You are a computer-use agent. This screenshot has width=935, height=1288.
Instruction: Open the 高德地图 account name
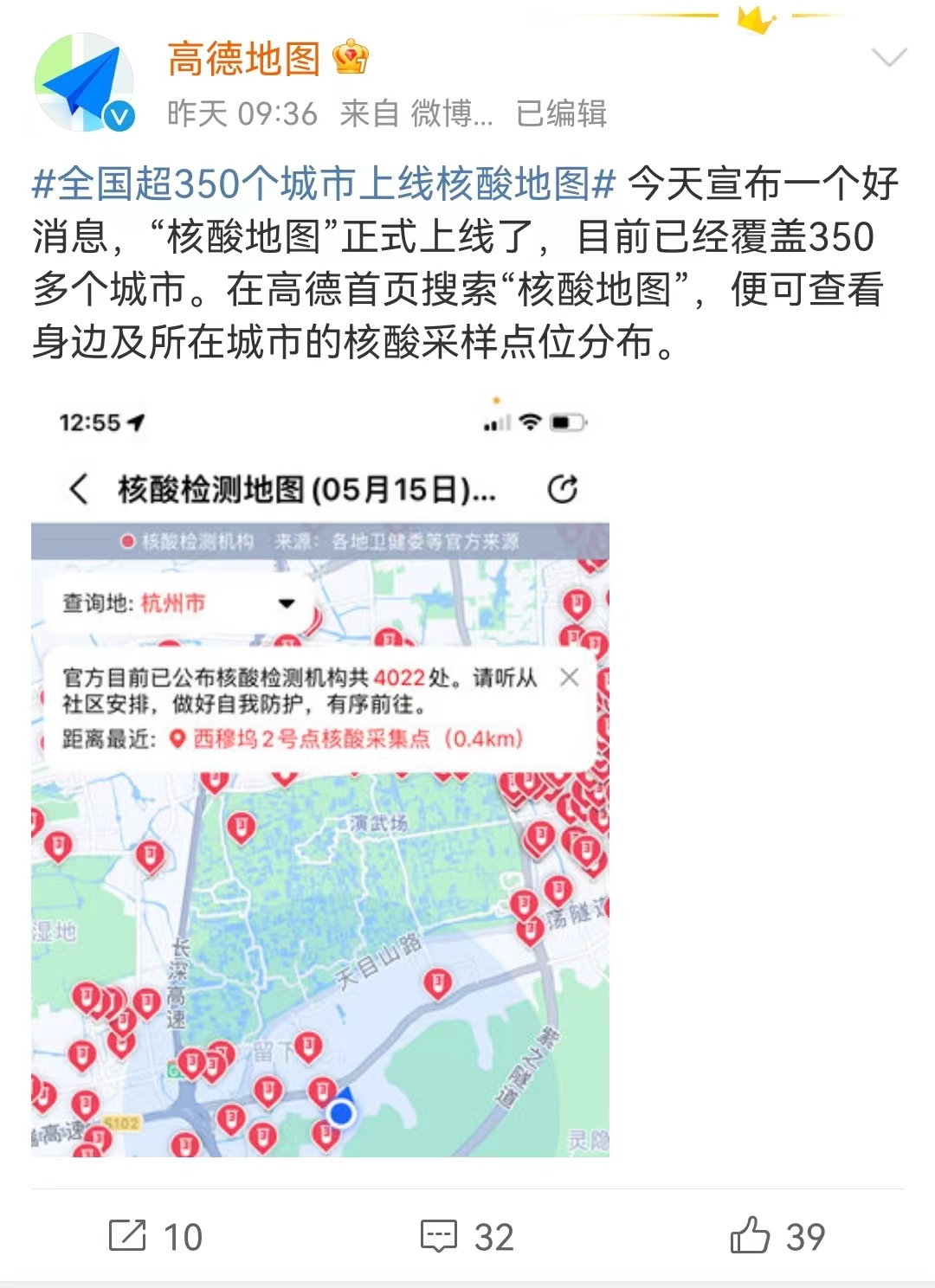243,59
